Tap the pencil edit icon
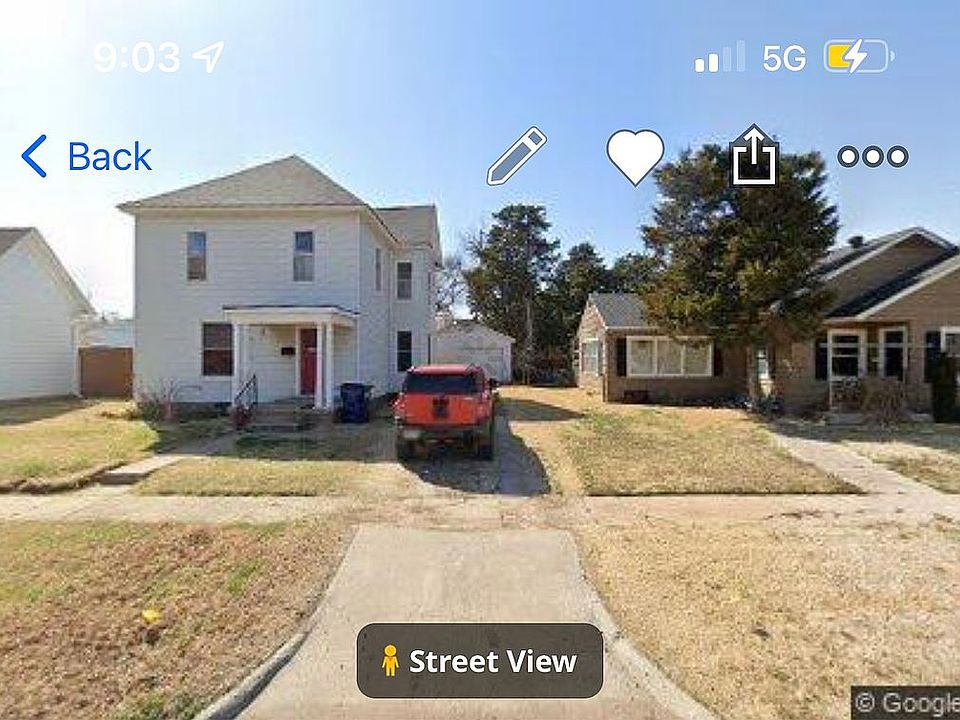Screen dimensions: 960x720 click(x=516, y=156)
